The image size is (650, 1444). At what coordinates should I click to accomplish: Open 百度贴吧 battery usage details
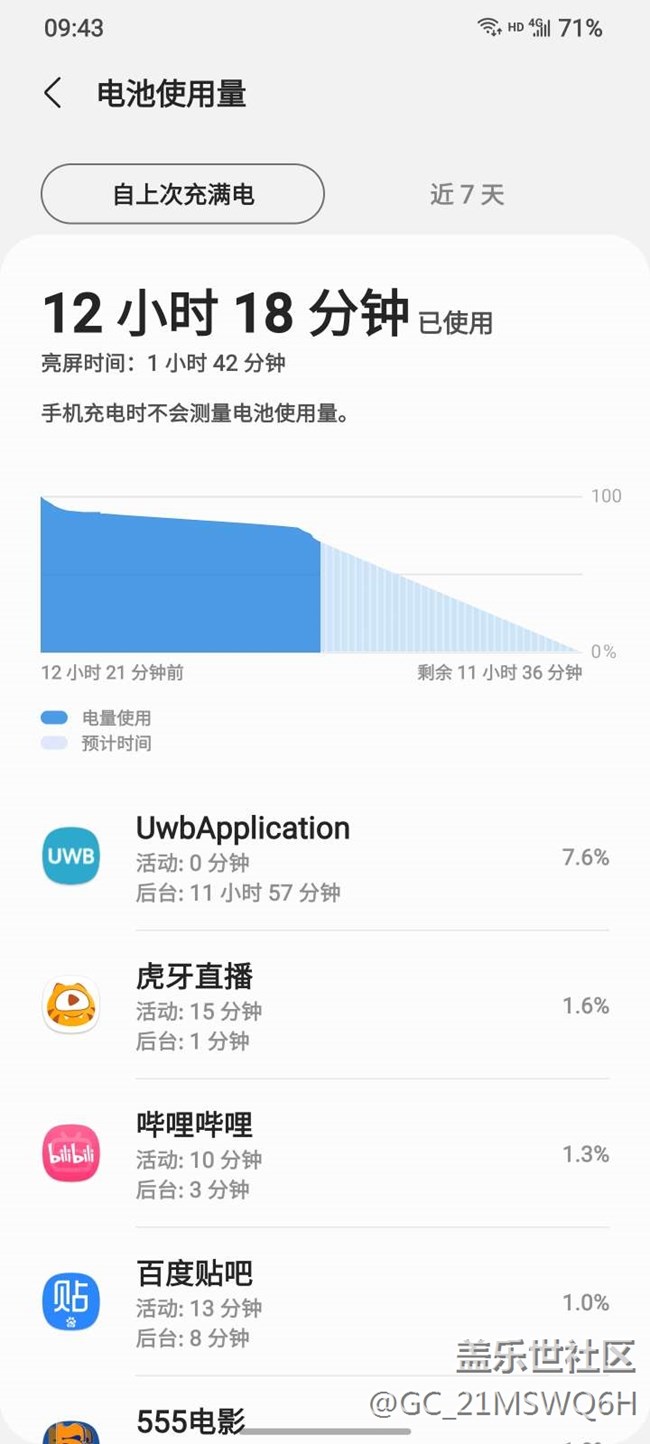325,1302
